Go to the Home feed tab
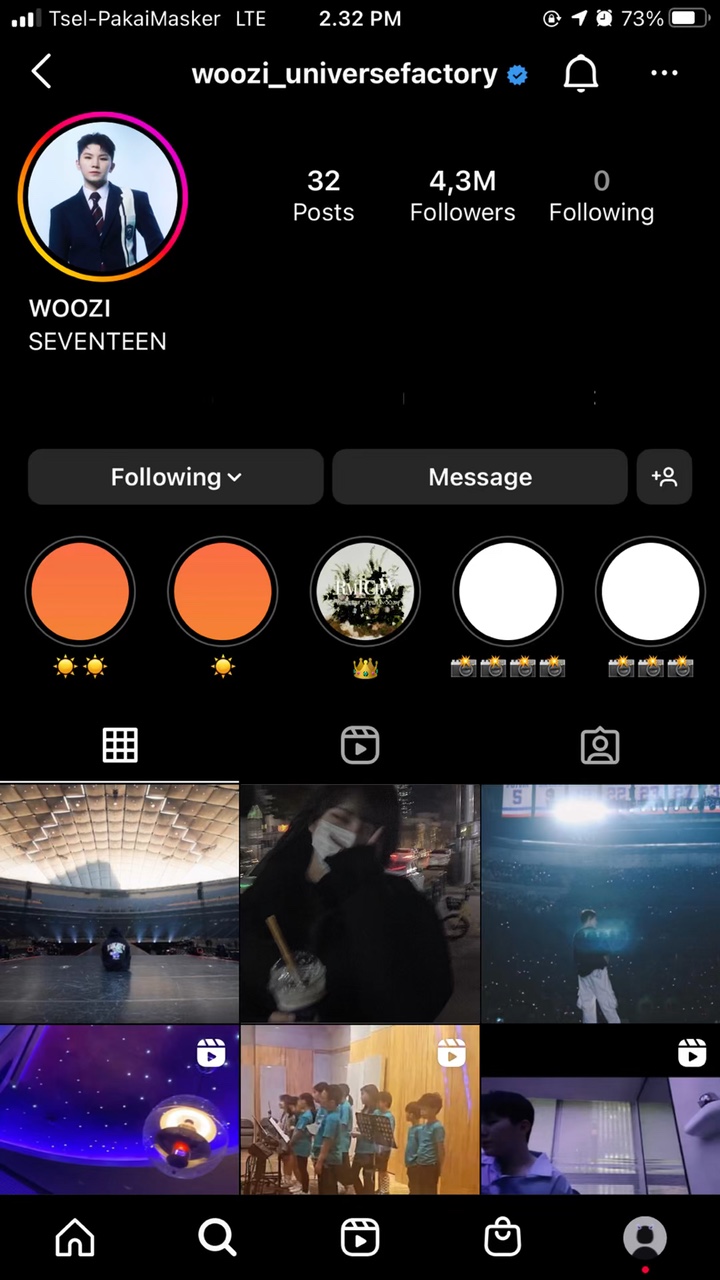720x1280 pixels. (x=75, y=1238)
